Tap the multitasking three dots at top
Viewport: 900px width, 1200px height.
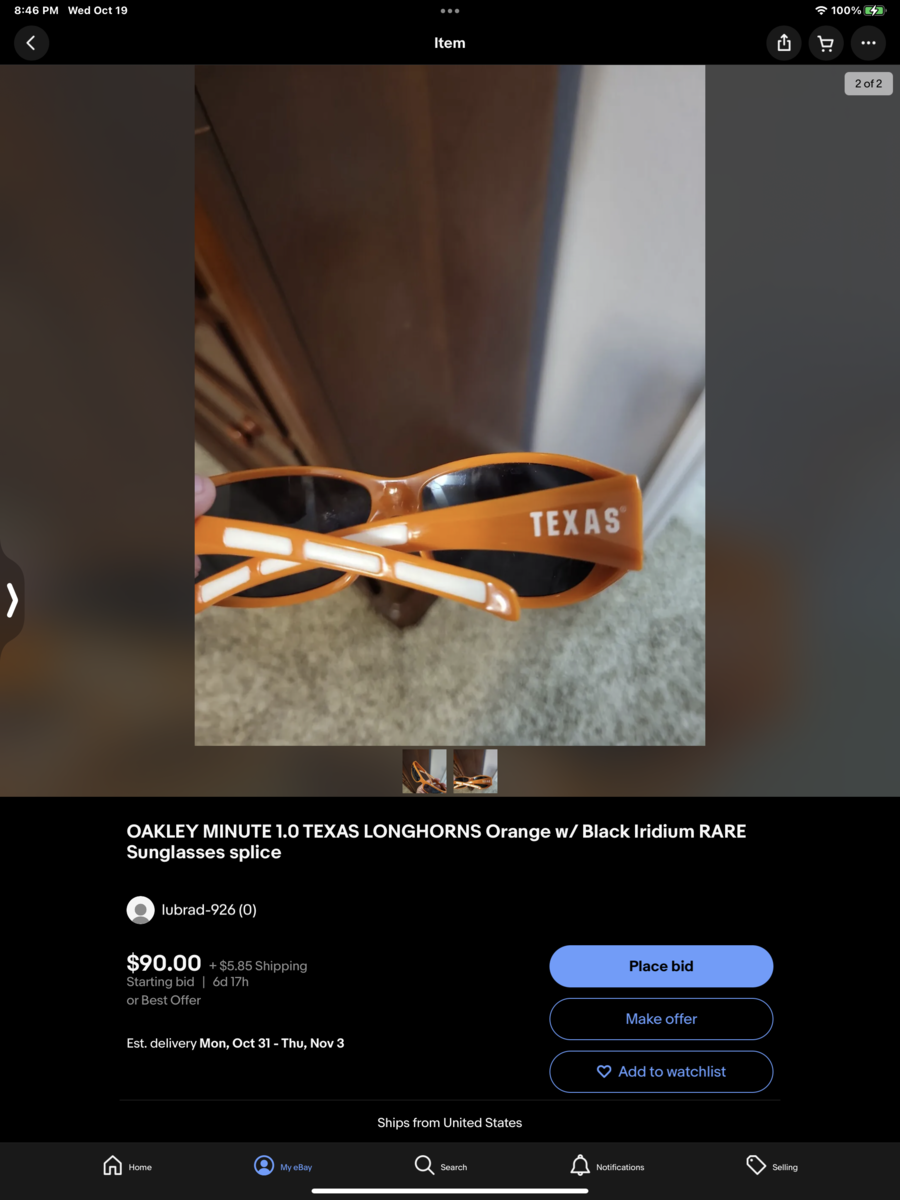pyautogui.click(x=450, y=11)
